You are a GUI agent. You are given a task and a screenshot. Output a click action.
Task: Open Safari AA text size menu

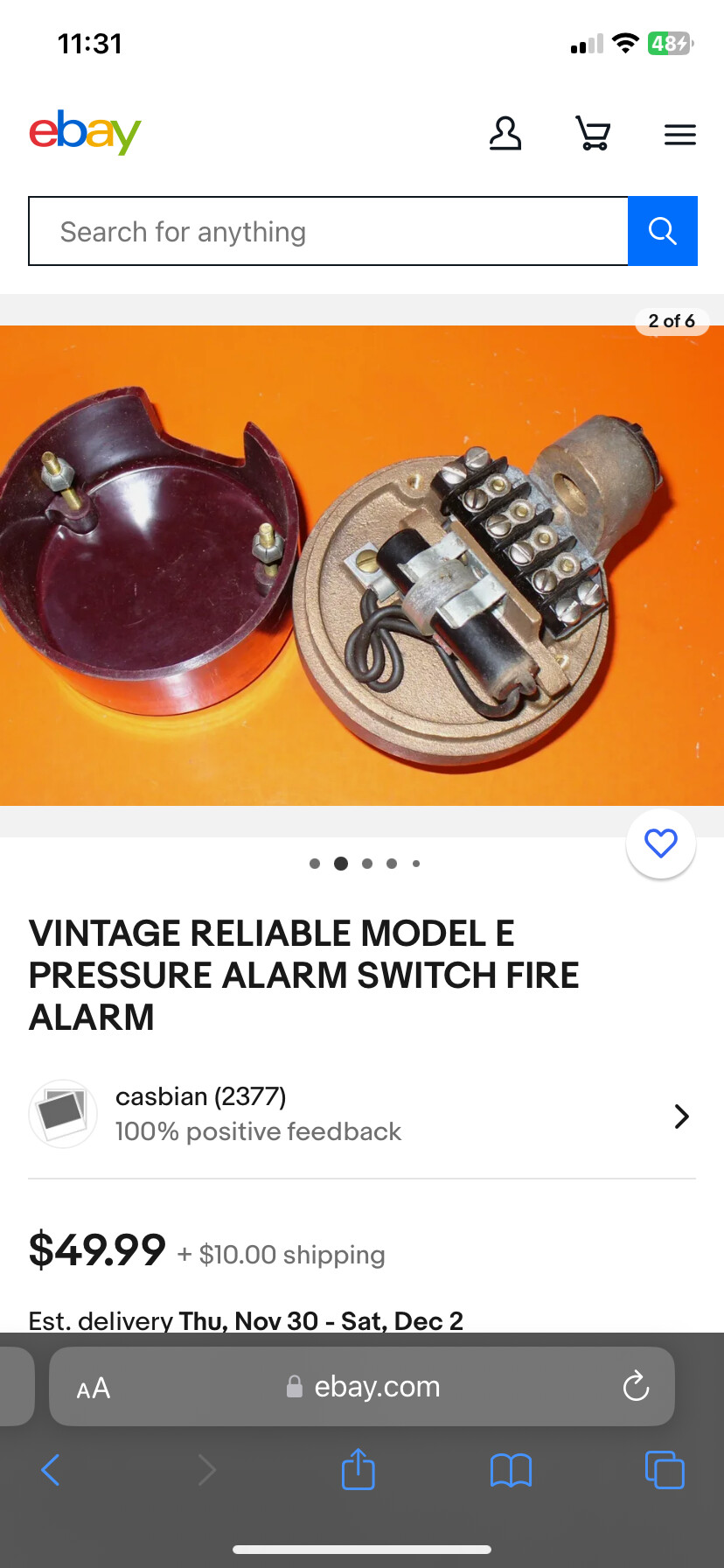click(94, 1388)
